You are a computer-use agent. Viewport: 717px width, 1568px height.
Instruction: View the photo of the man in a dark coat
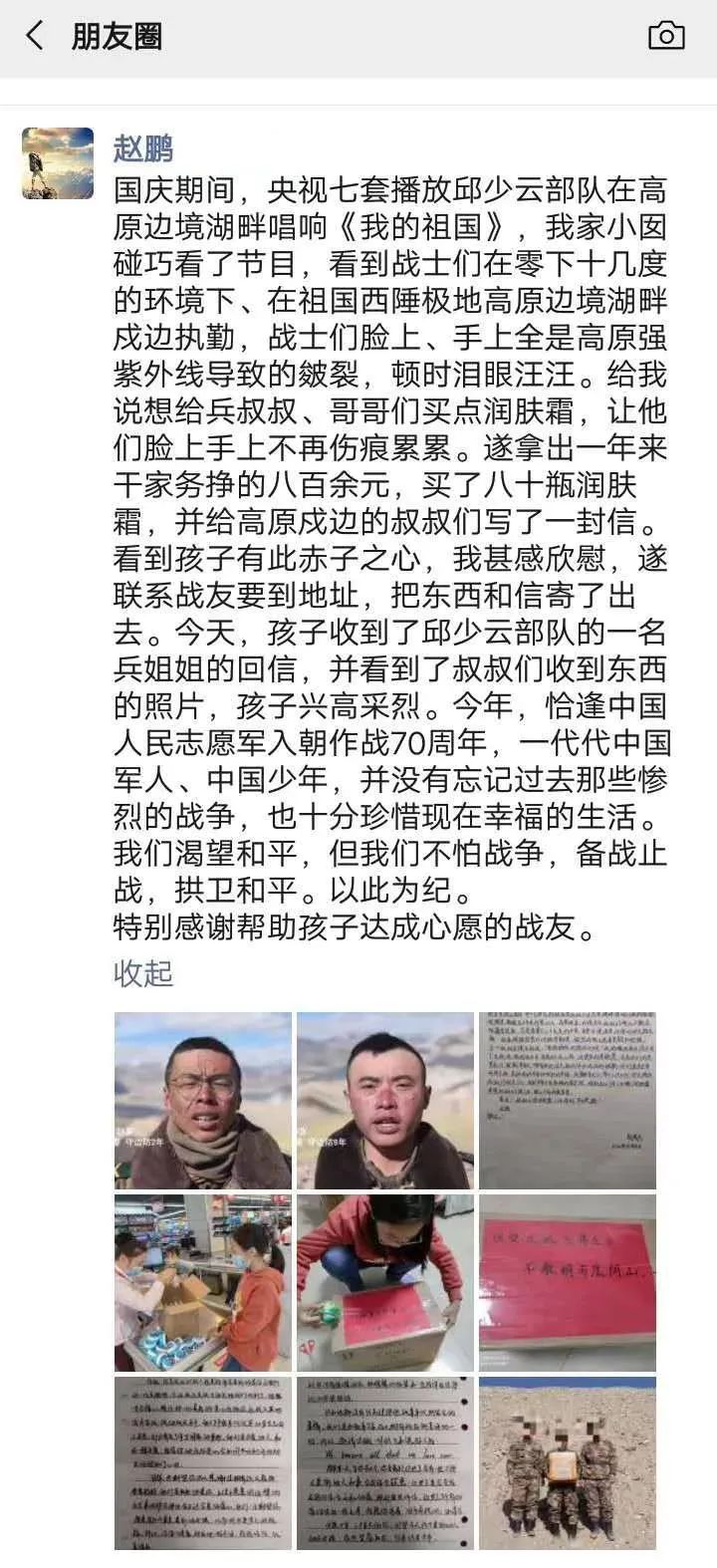(385, 1100)
